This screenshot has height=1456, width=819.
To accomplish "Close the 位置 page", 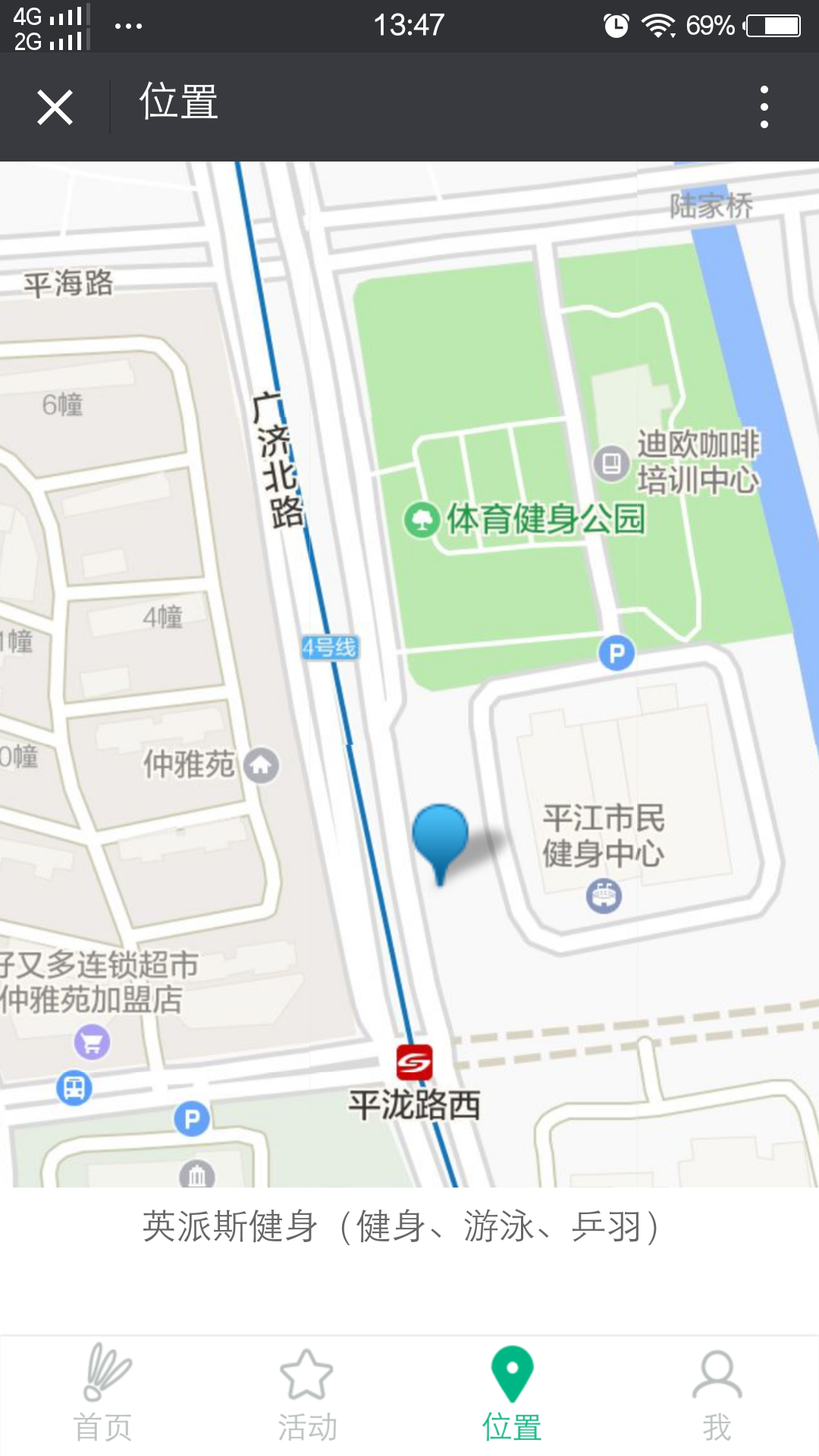I will [x=55, y=107].
